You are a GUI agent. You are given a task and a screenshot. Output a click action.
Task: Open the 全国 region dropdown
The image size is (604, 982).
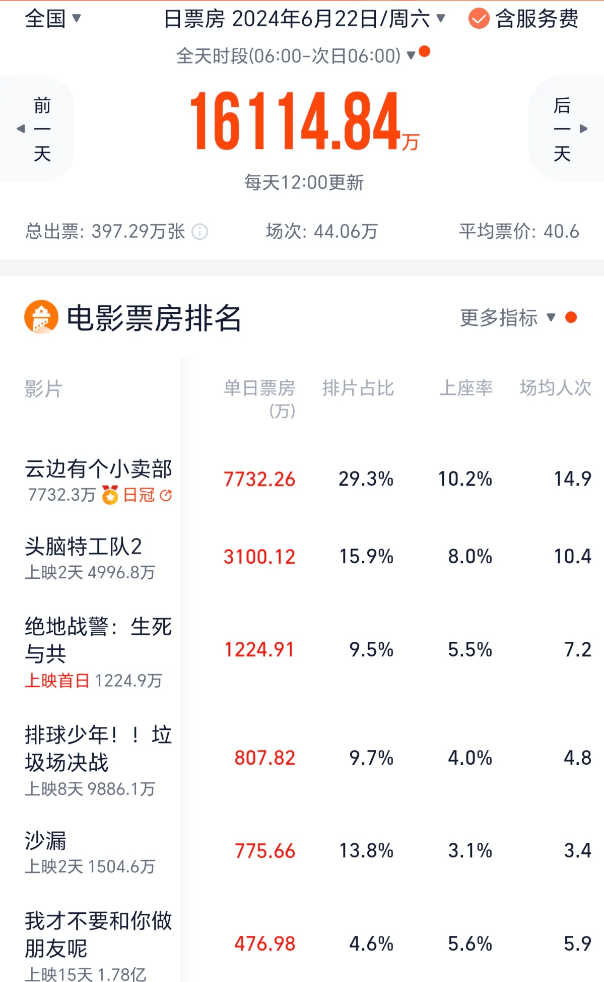[53, 18]
